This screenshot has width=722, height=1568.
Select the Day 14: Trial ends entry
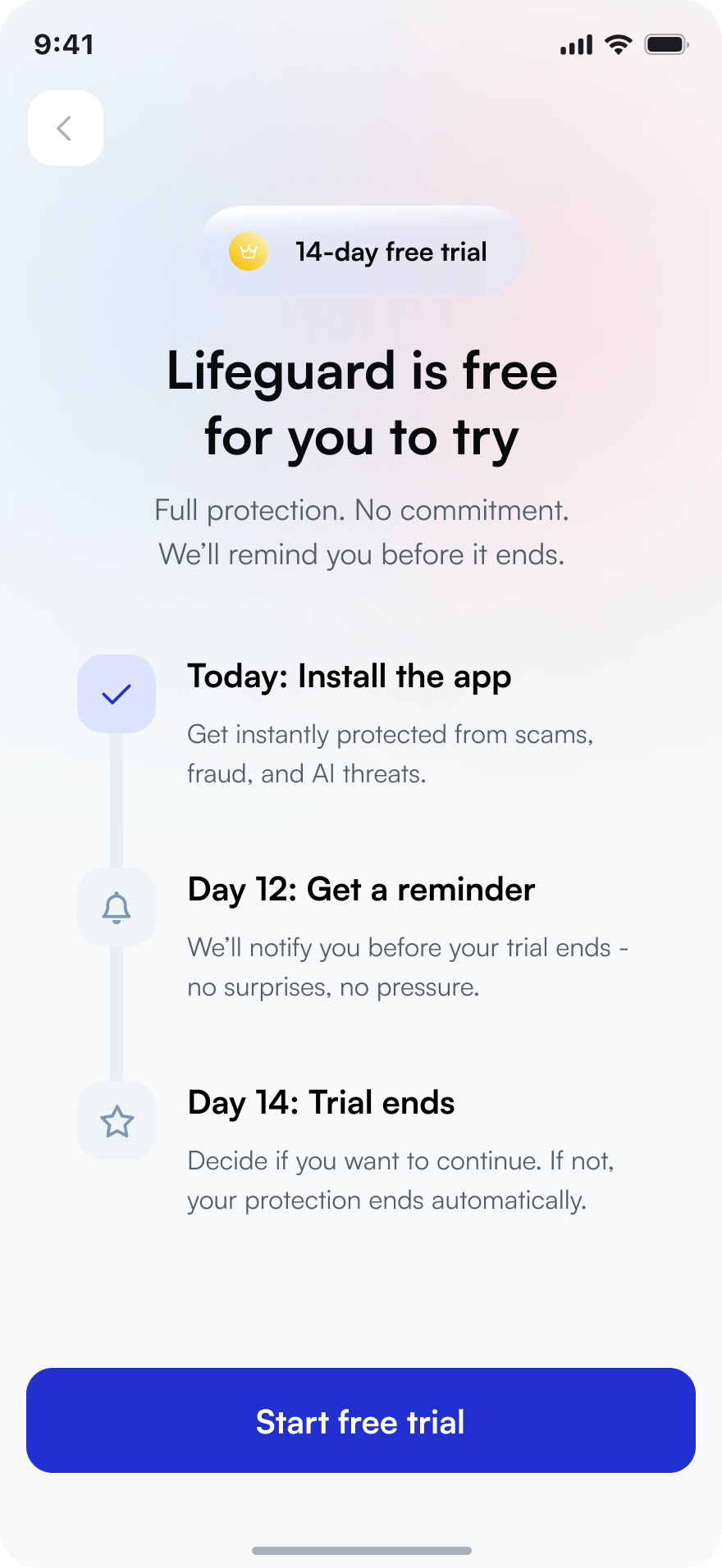coord(320,1102)
